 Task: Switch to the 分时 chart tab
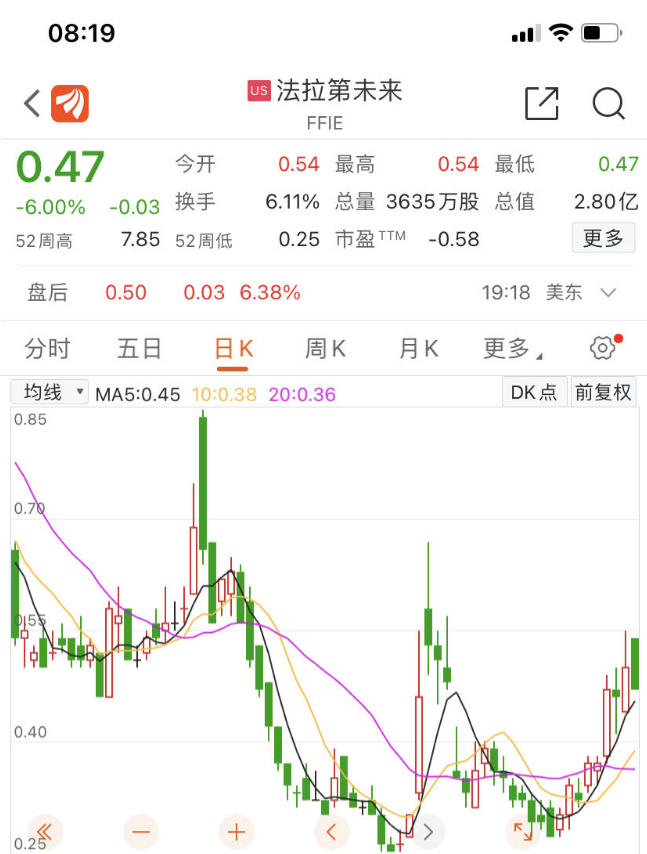pos(48,348)
